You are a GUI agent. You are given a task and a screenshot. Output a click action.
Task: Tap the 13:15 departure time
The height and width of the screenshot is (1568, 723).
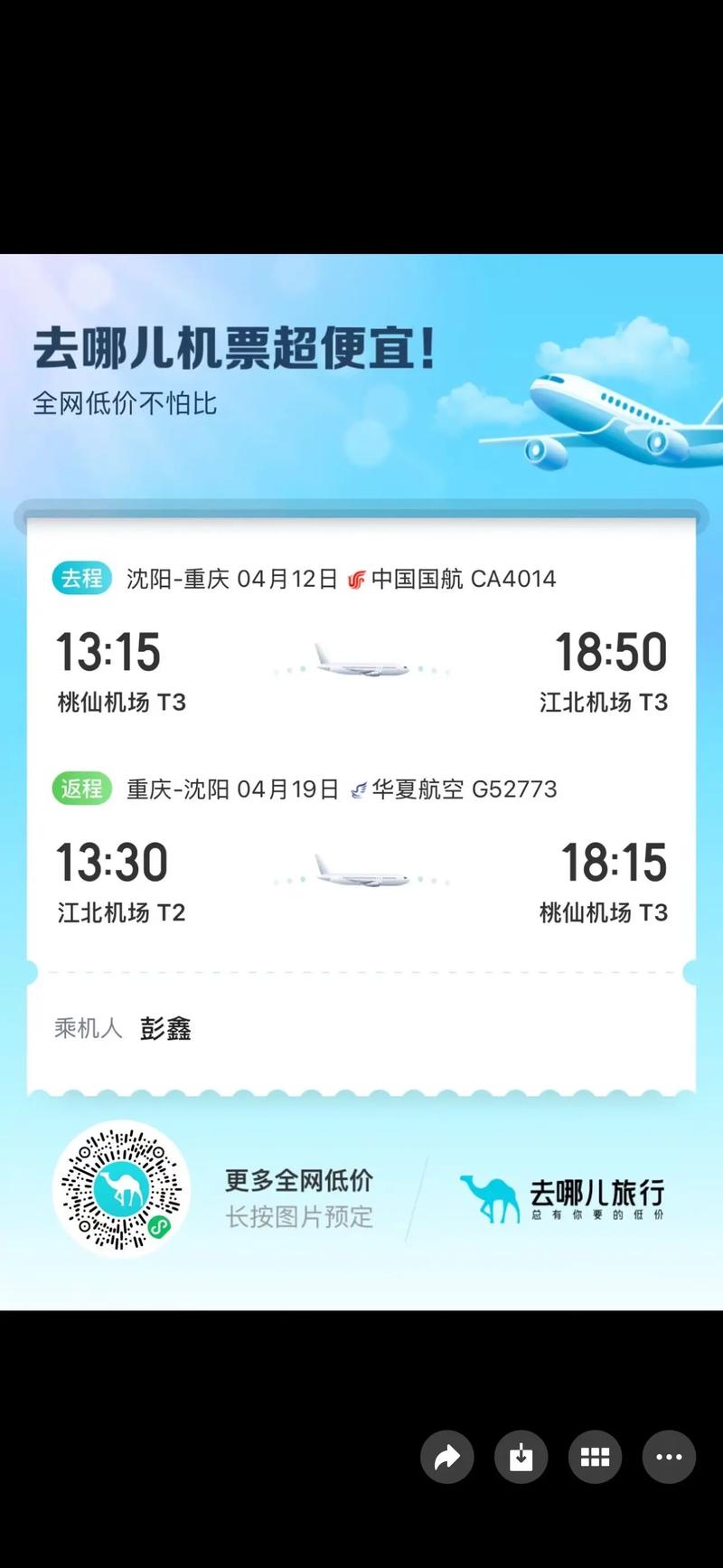[108, 653]
